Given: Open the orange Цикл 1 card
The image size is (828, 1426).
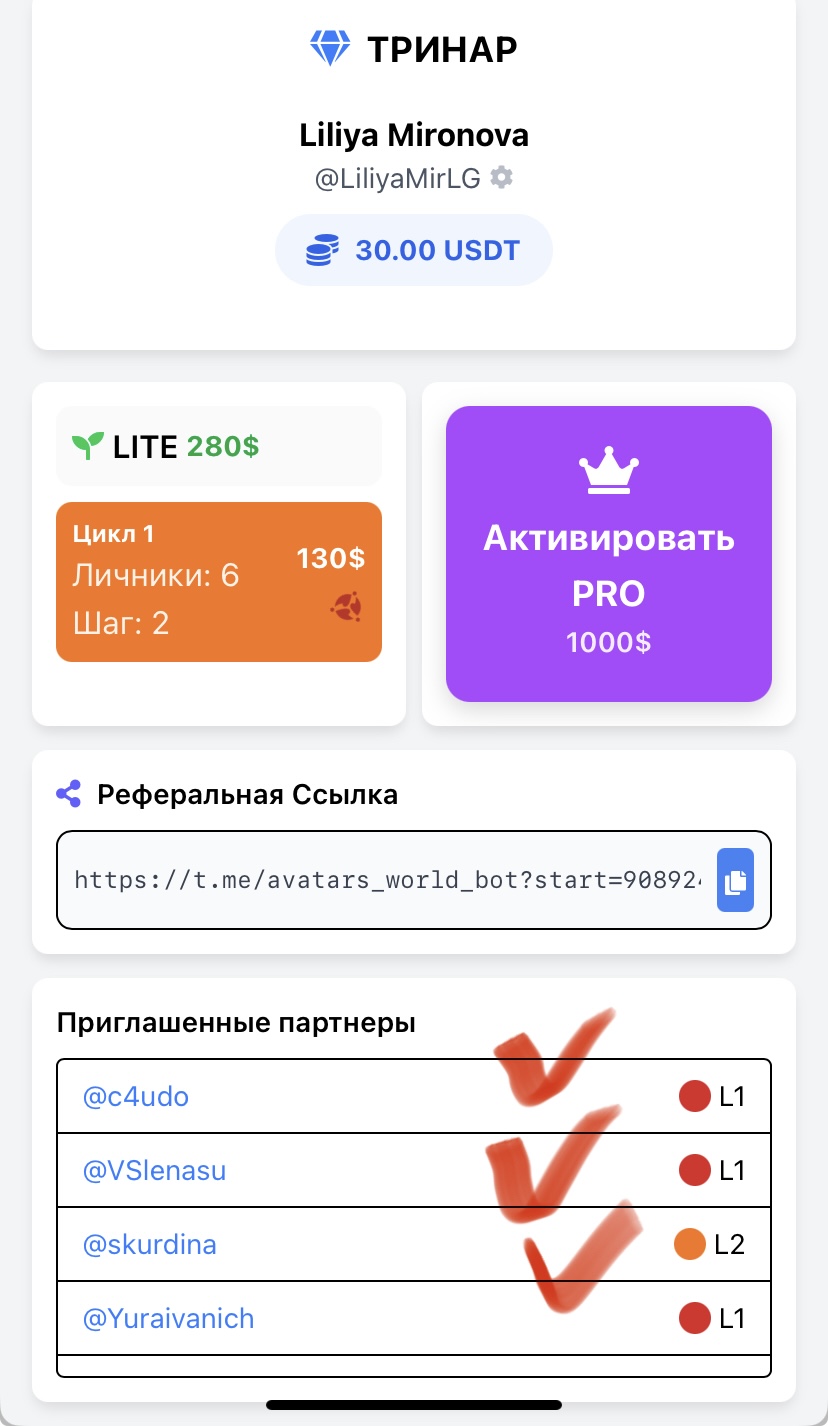Looking at the screenshot, I should pyautogui.click(x=219, y=581).
